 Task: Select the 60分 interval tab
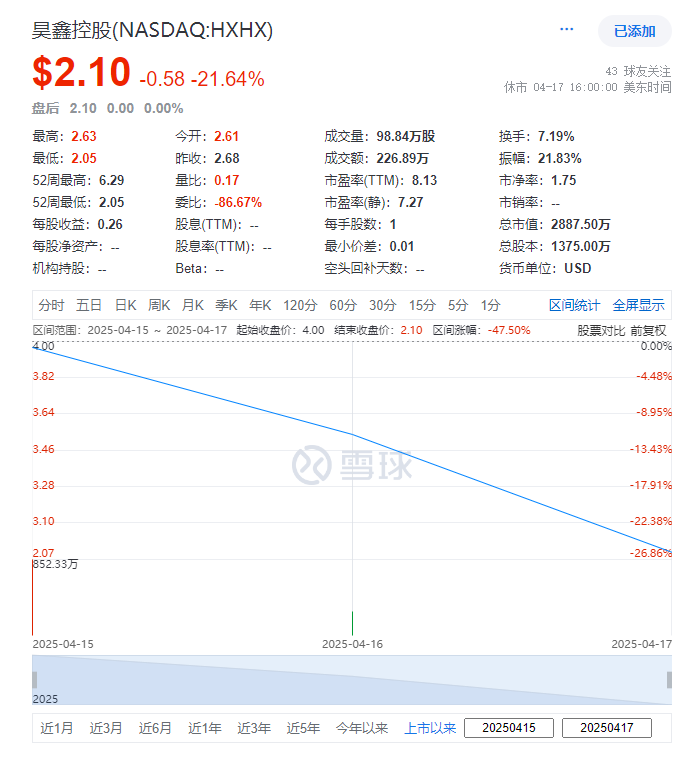pyautogui.click(x=343, y=305)
